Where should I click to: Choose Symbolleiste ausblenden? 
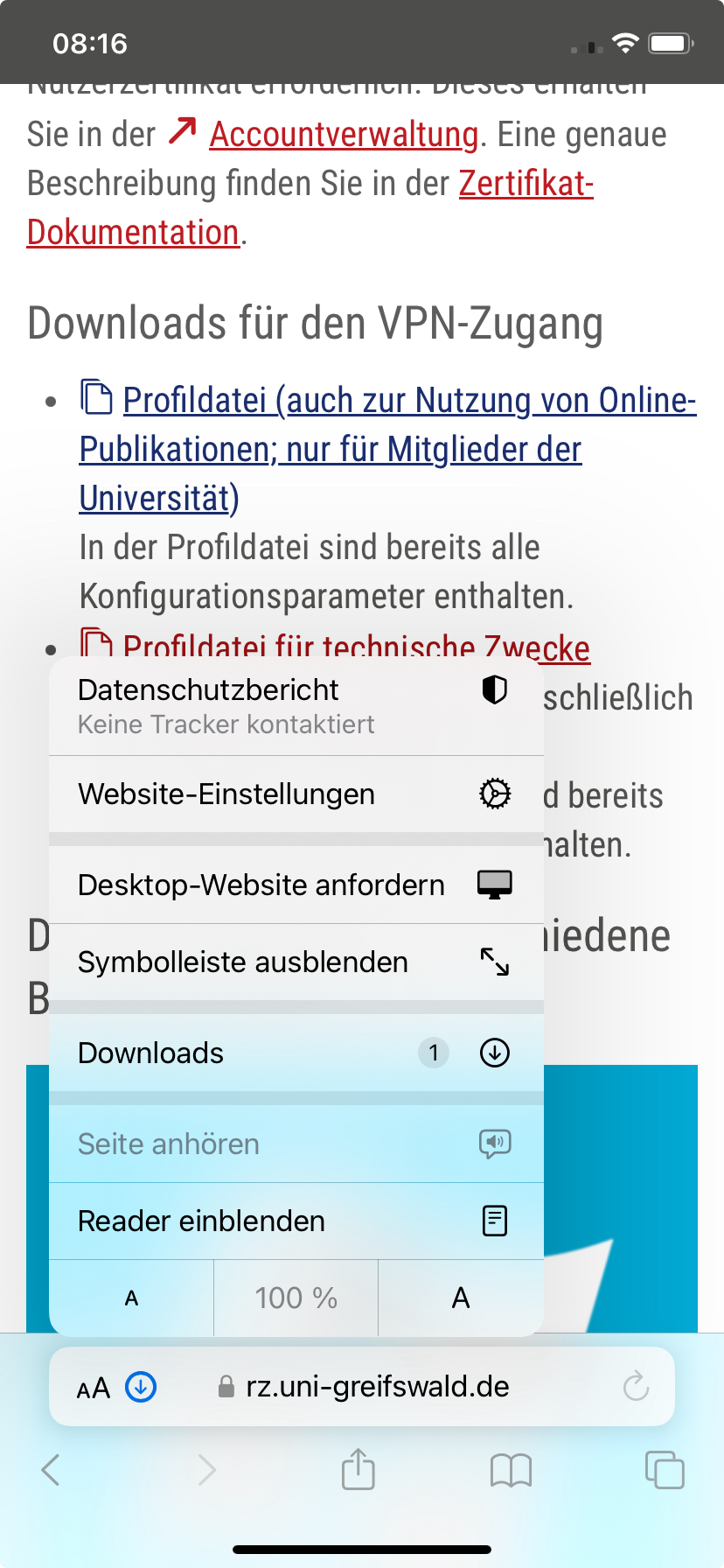296,962
